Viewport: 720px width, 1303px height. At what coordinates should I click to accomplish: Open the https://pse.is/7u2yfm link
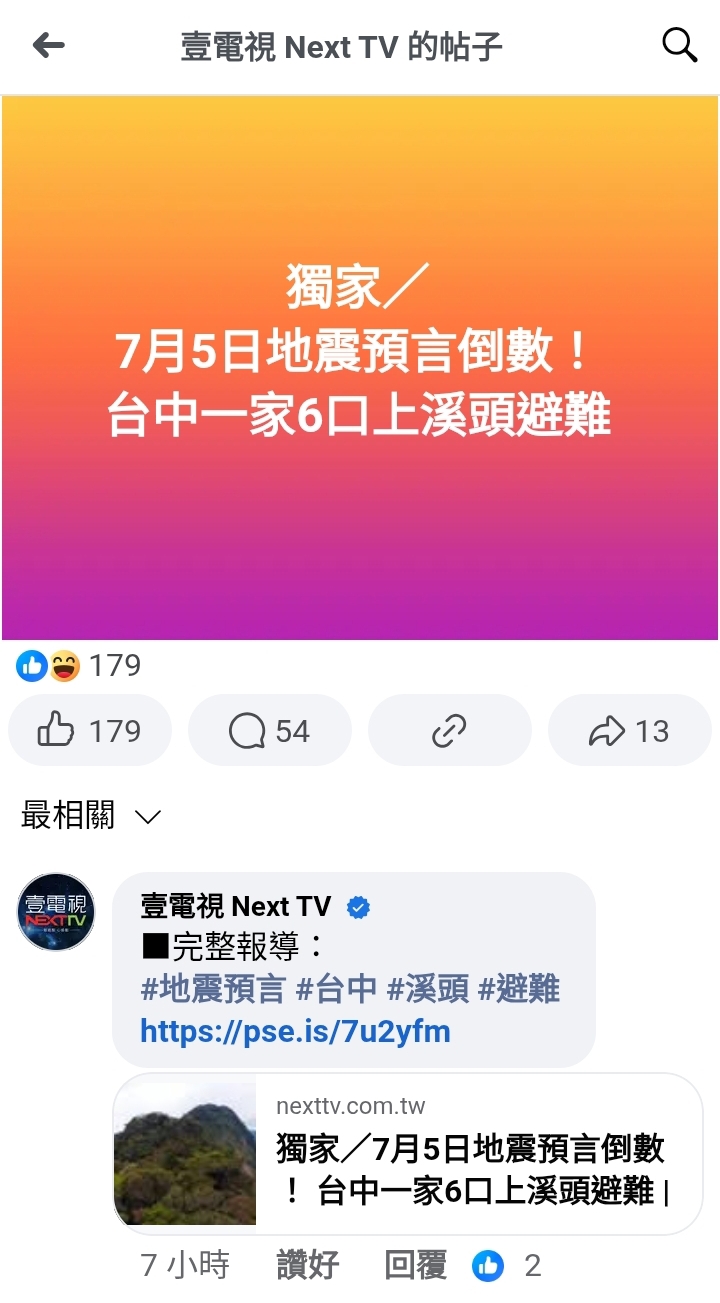tap(295, 1031)
